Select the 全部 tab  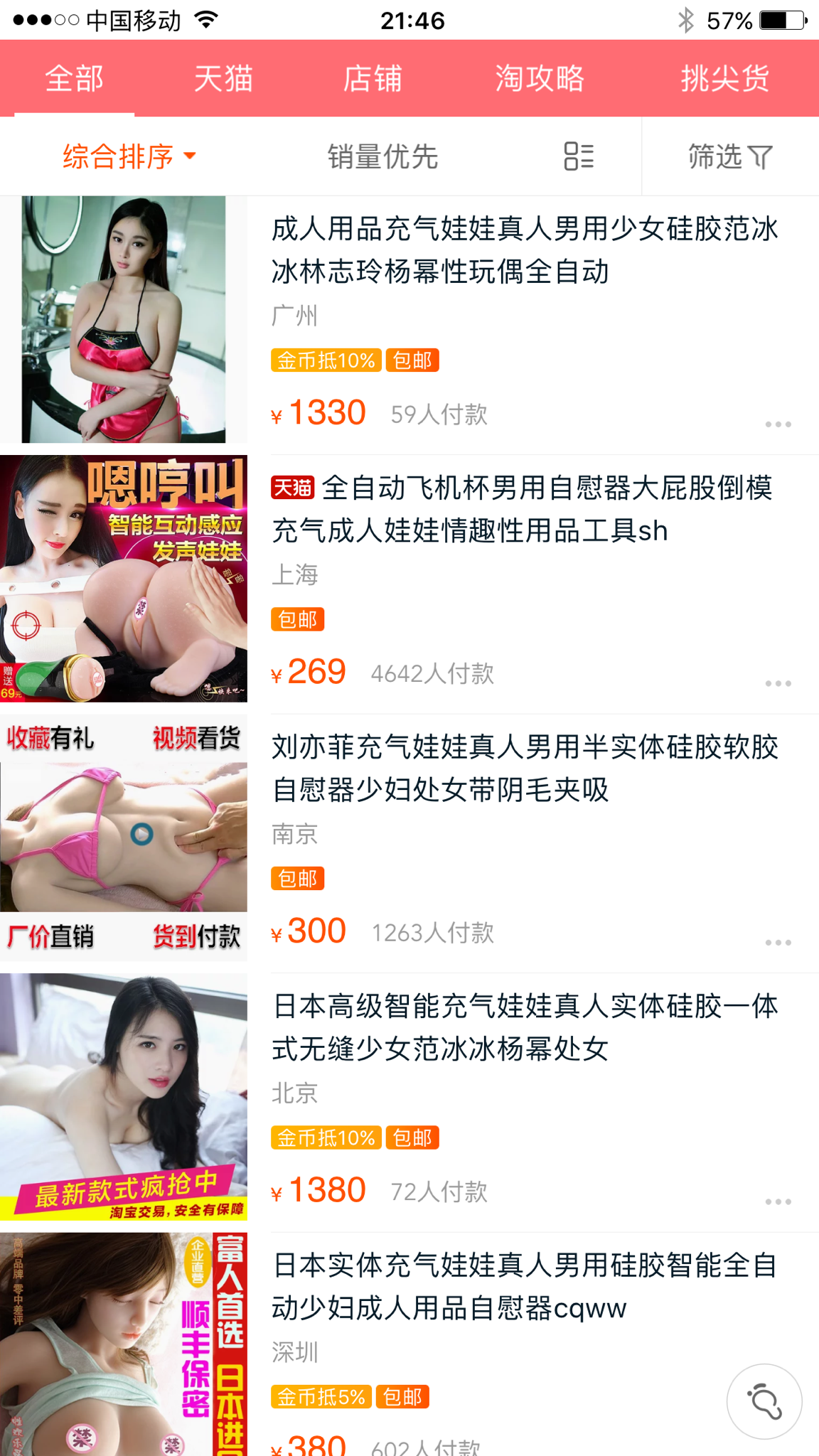74,78
